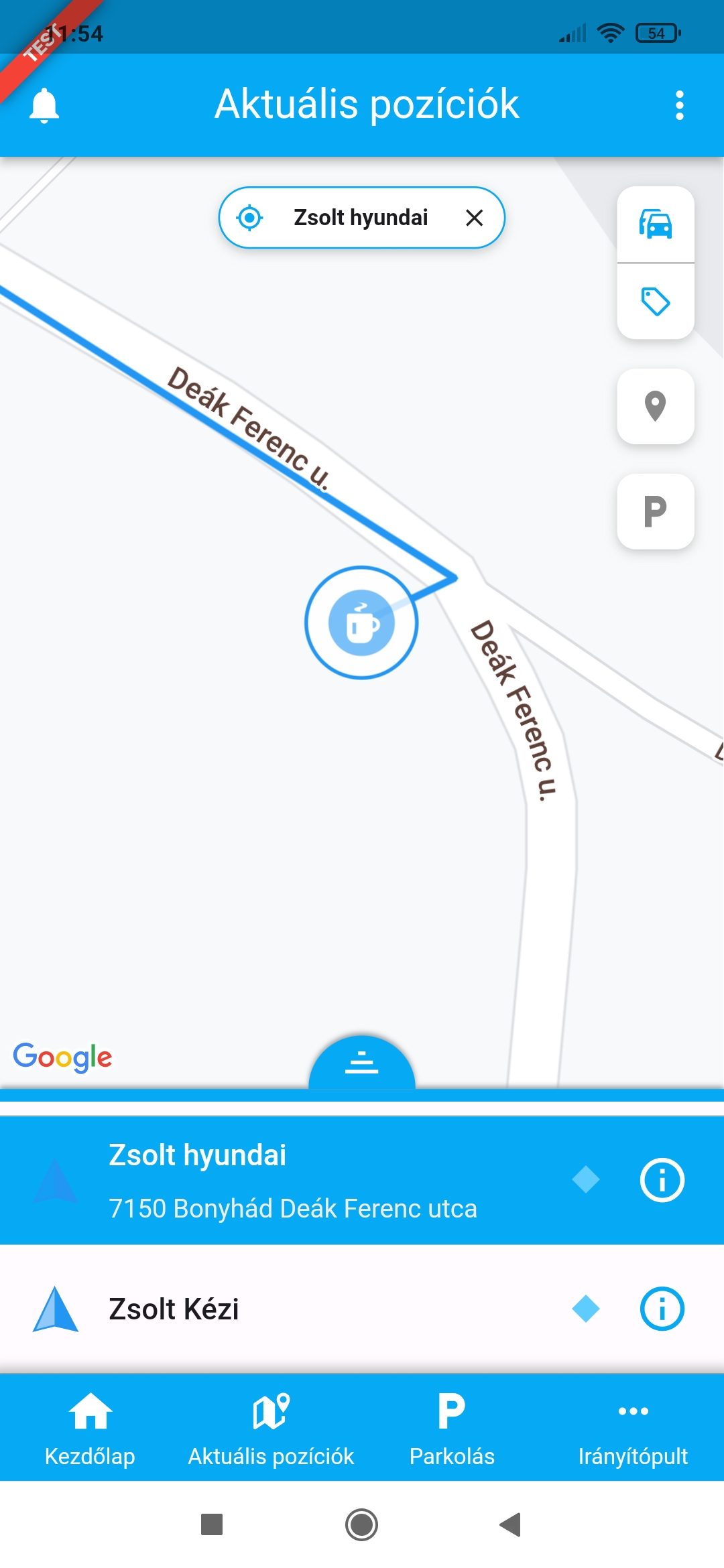Dismiss the Zsolt hyundai chip
Screen dimensions: 724x1568
(x=474, y=218)
